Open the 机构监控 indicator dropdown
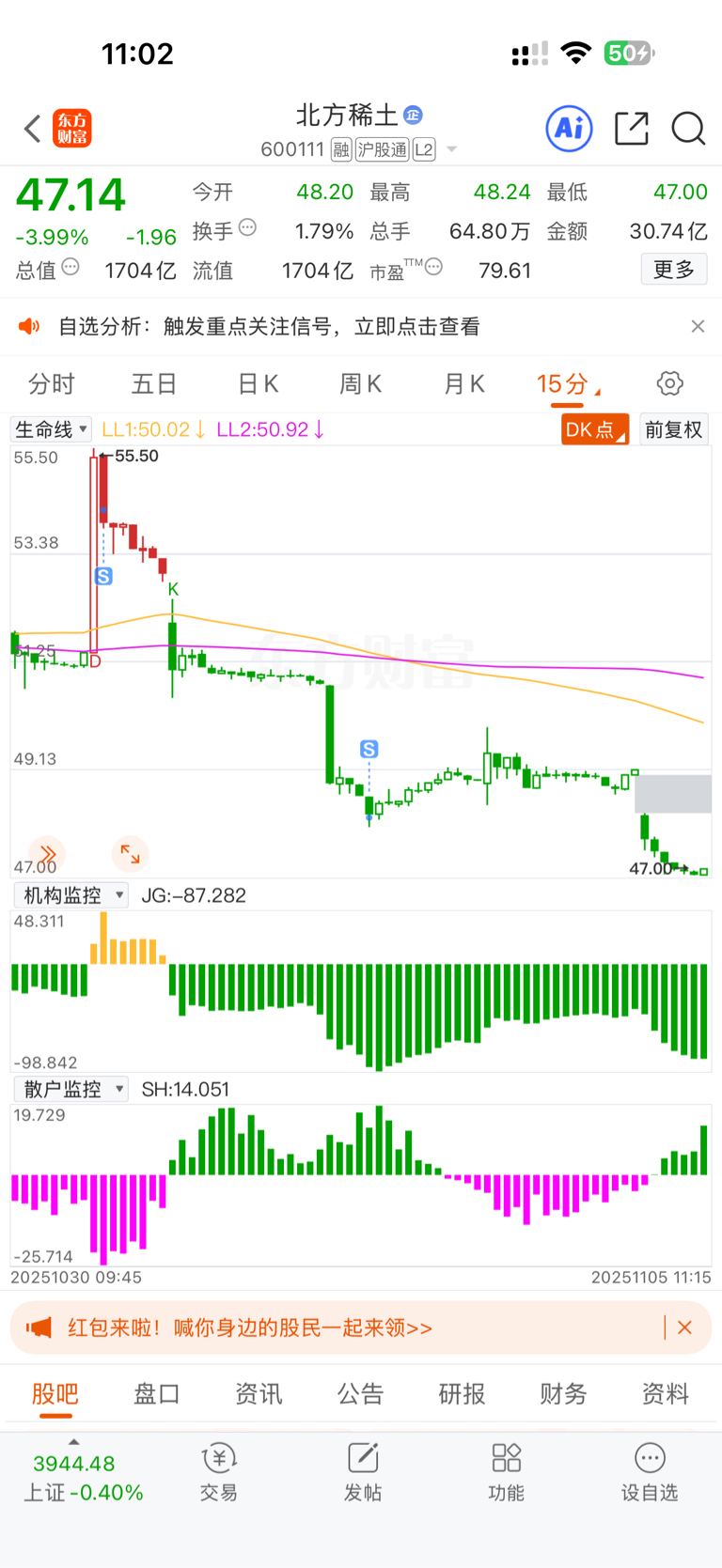 (71, 895)
